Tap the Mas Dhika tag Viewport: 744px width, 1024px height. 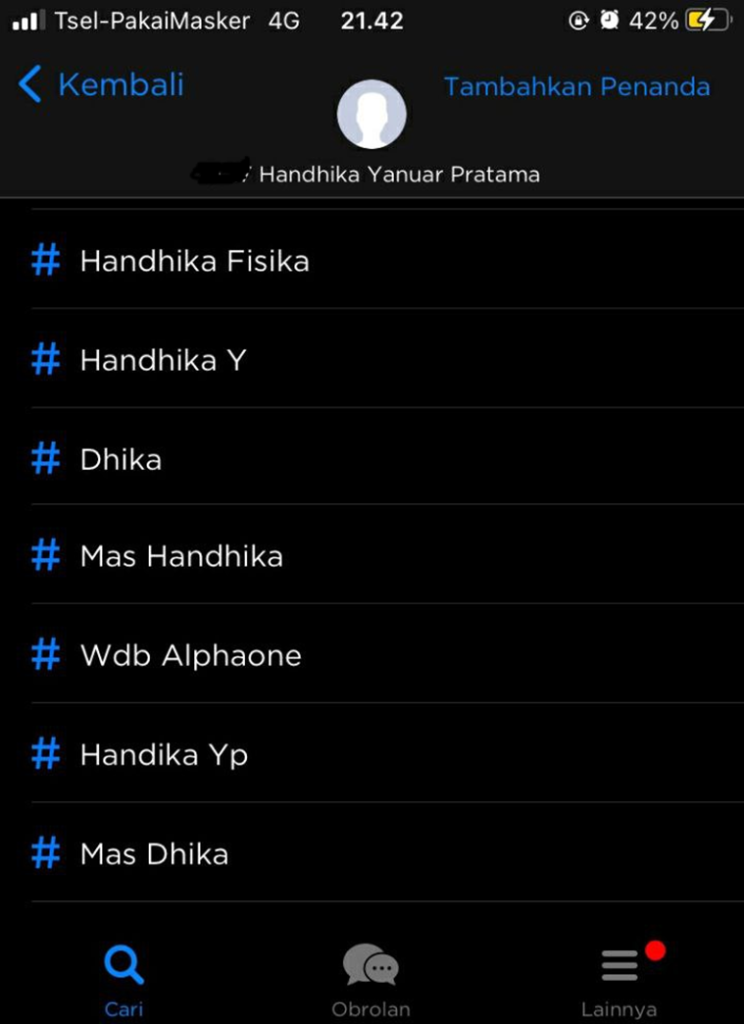[154, 854]
